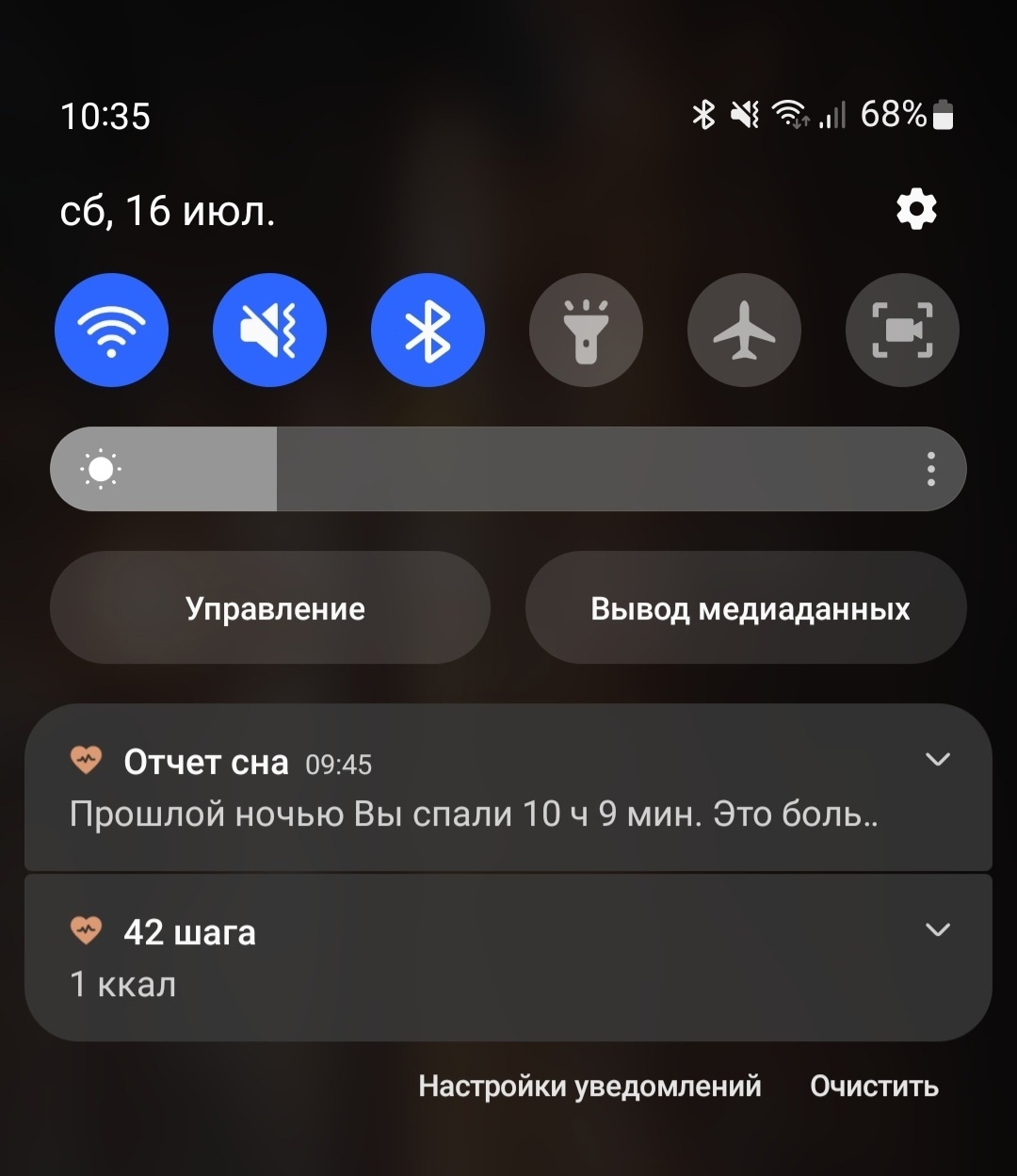Open the 42 шага notification
This screenshot has width=1017, height=1176.
[471, 959]
